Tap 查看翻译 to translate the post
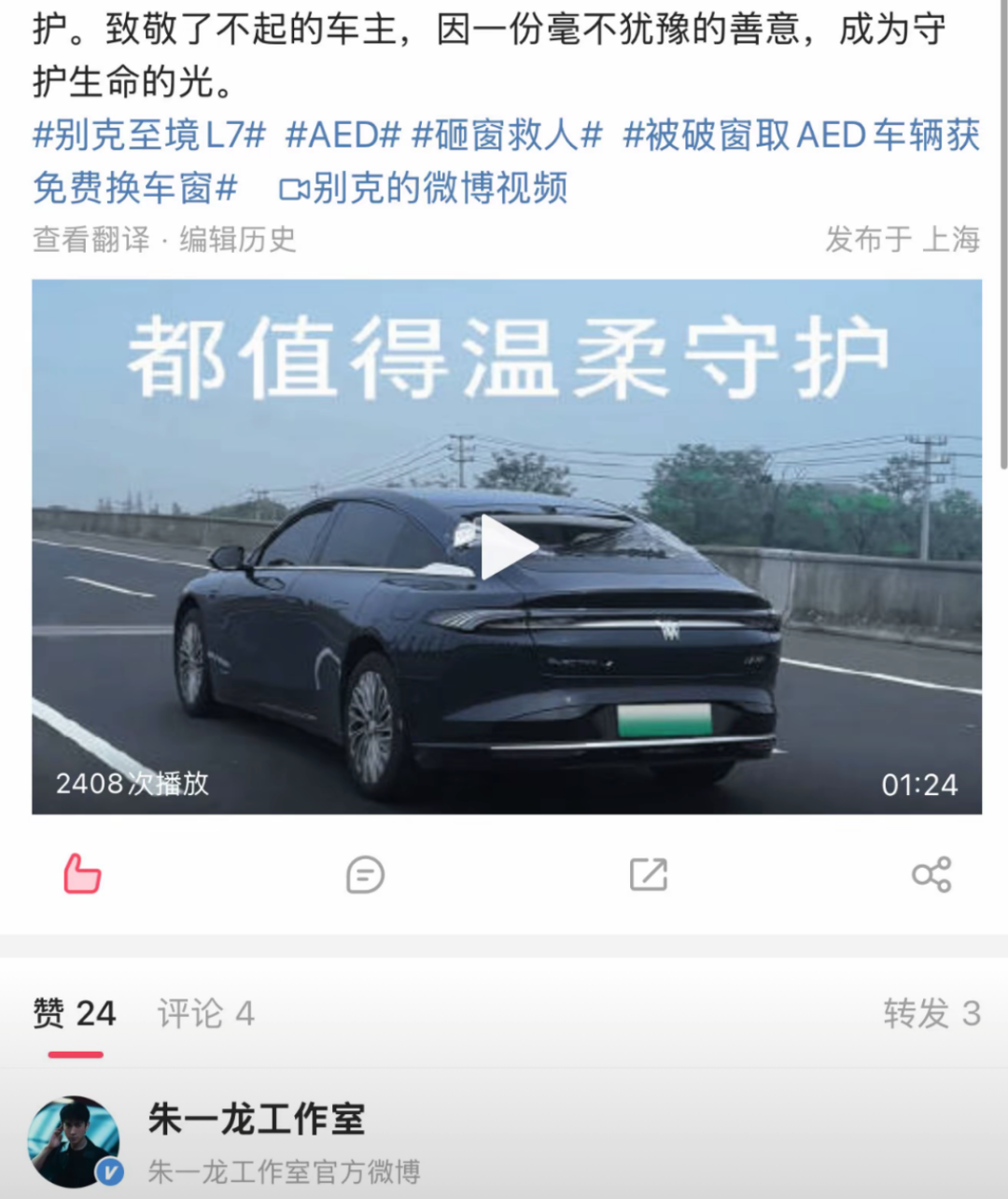This screenshot has width=1008, height=1199. (x=91, y=240)
